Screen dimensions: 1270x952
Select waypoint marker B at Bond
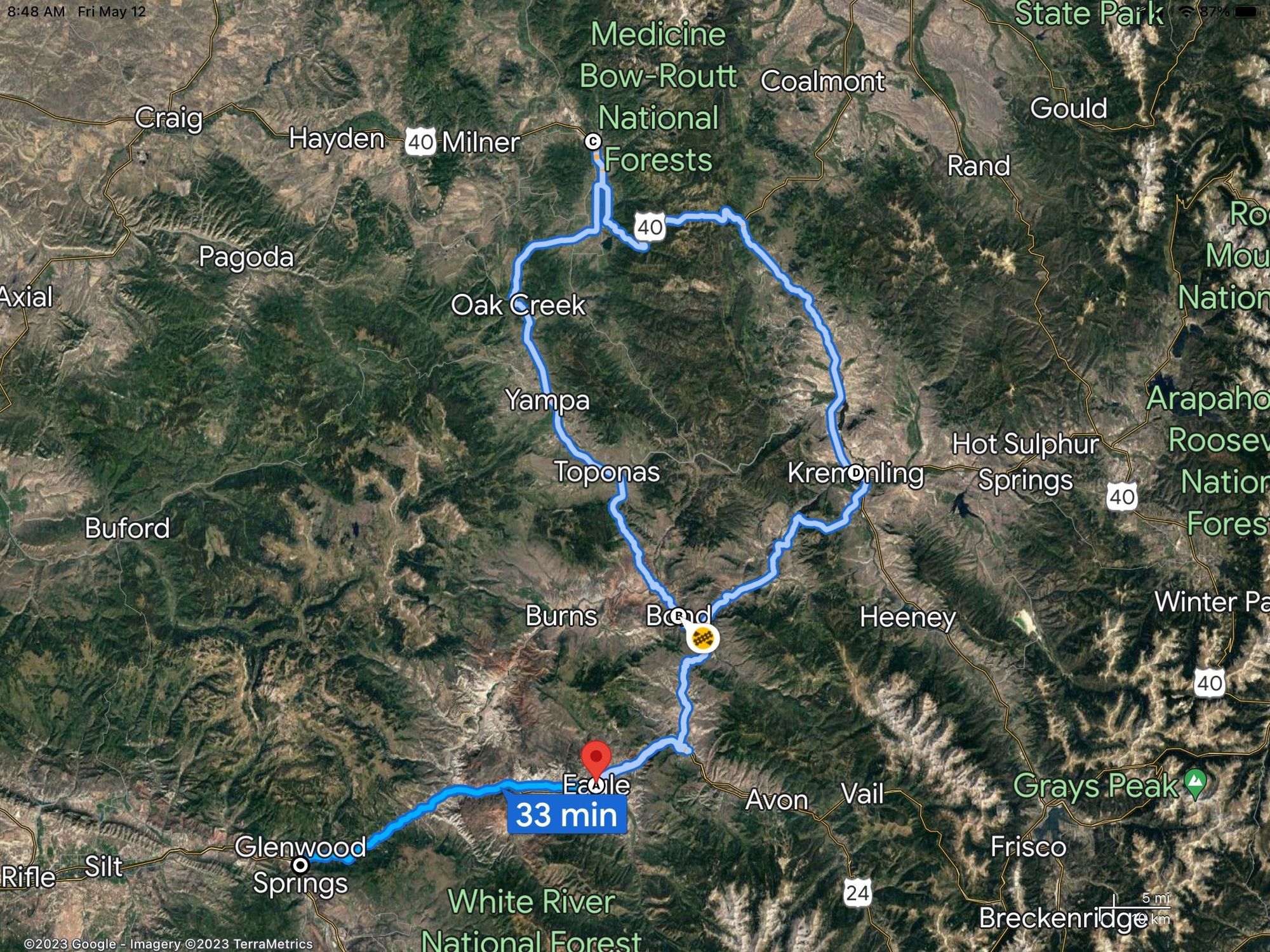click(x=678, y=615)
